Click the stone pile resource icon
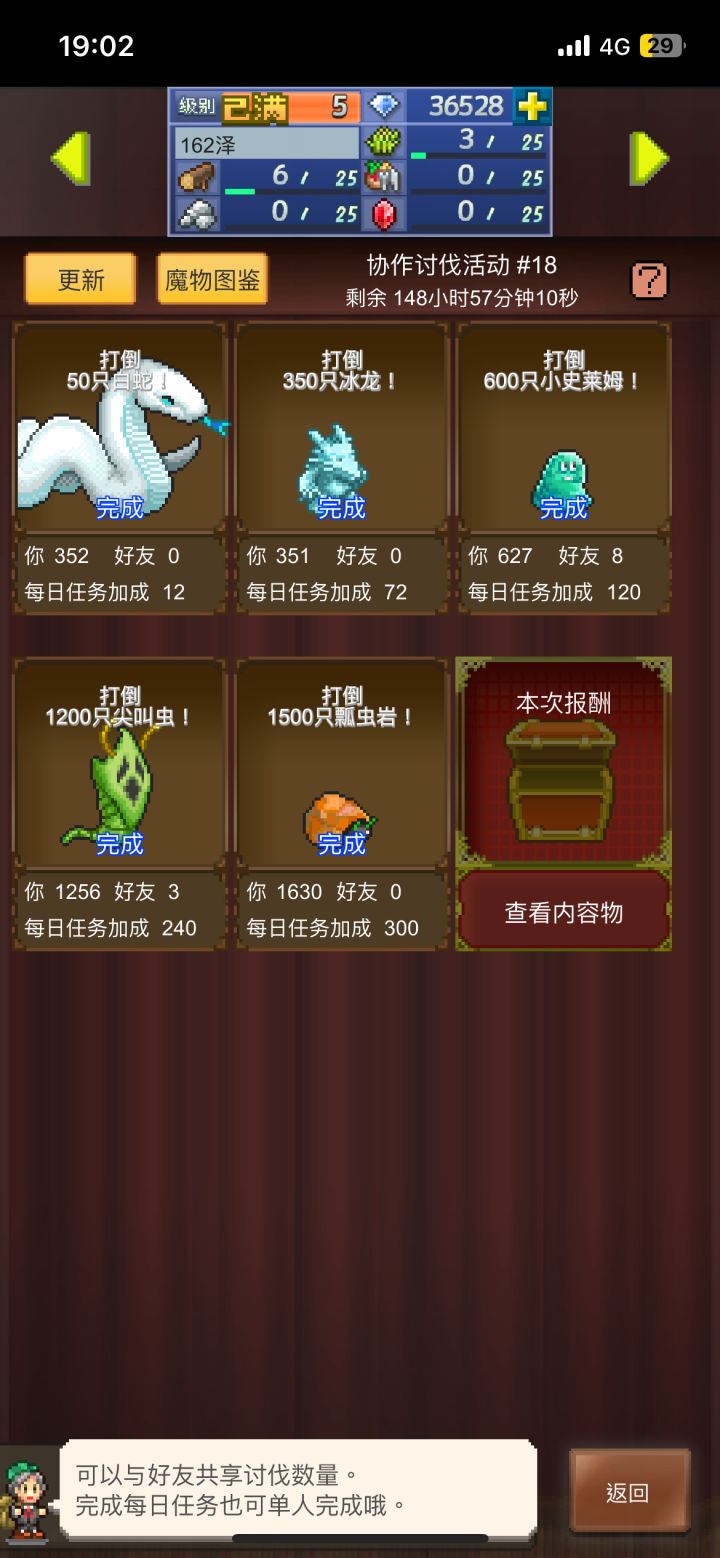The image size is (720, 1558). (197, 213)
